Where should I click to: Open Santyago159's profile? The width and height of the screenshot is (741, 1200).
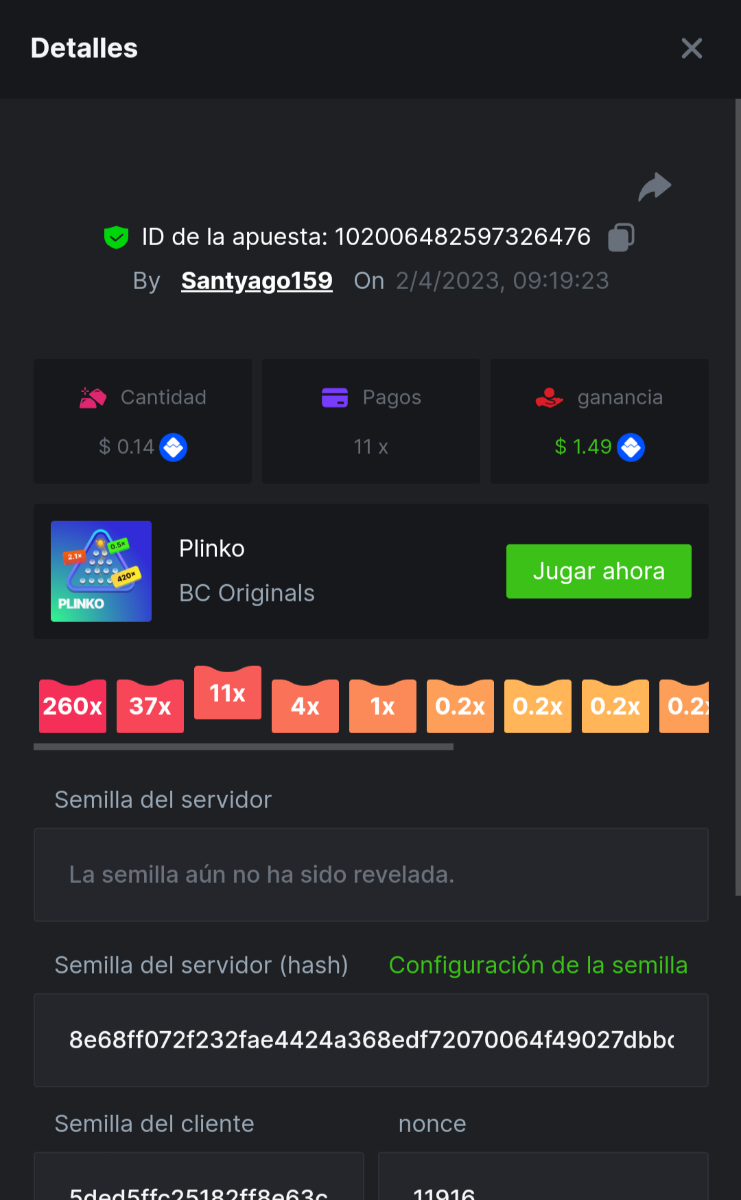click(256, 281)
